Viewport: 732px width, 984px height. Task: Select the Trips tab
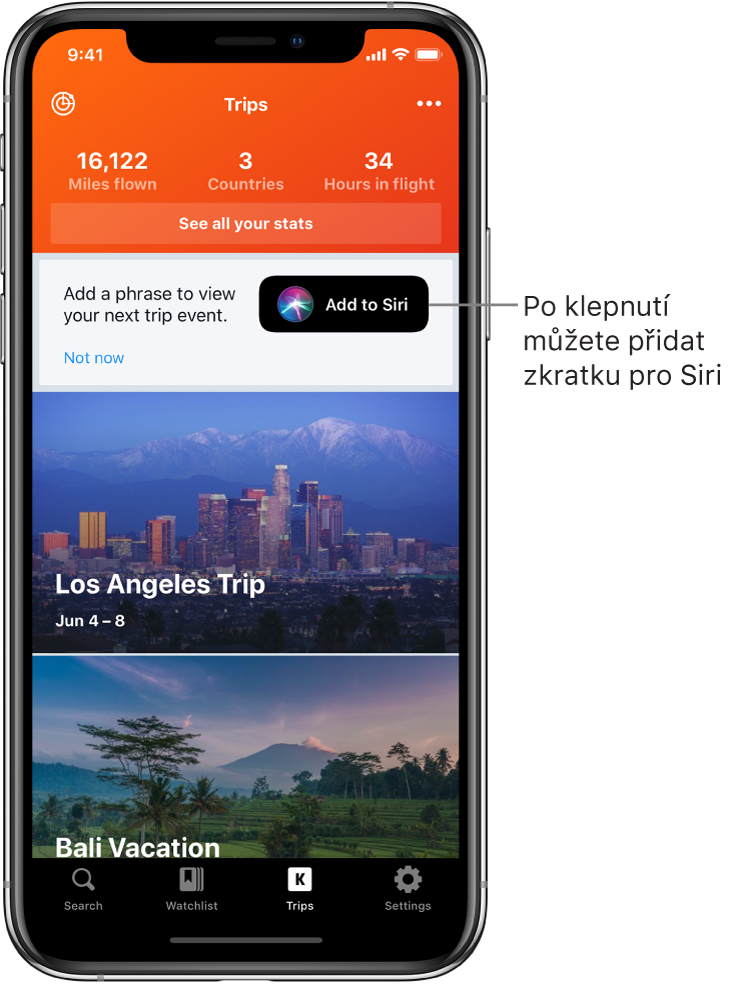click(x=299, y=889)
